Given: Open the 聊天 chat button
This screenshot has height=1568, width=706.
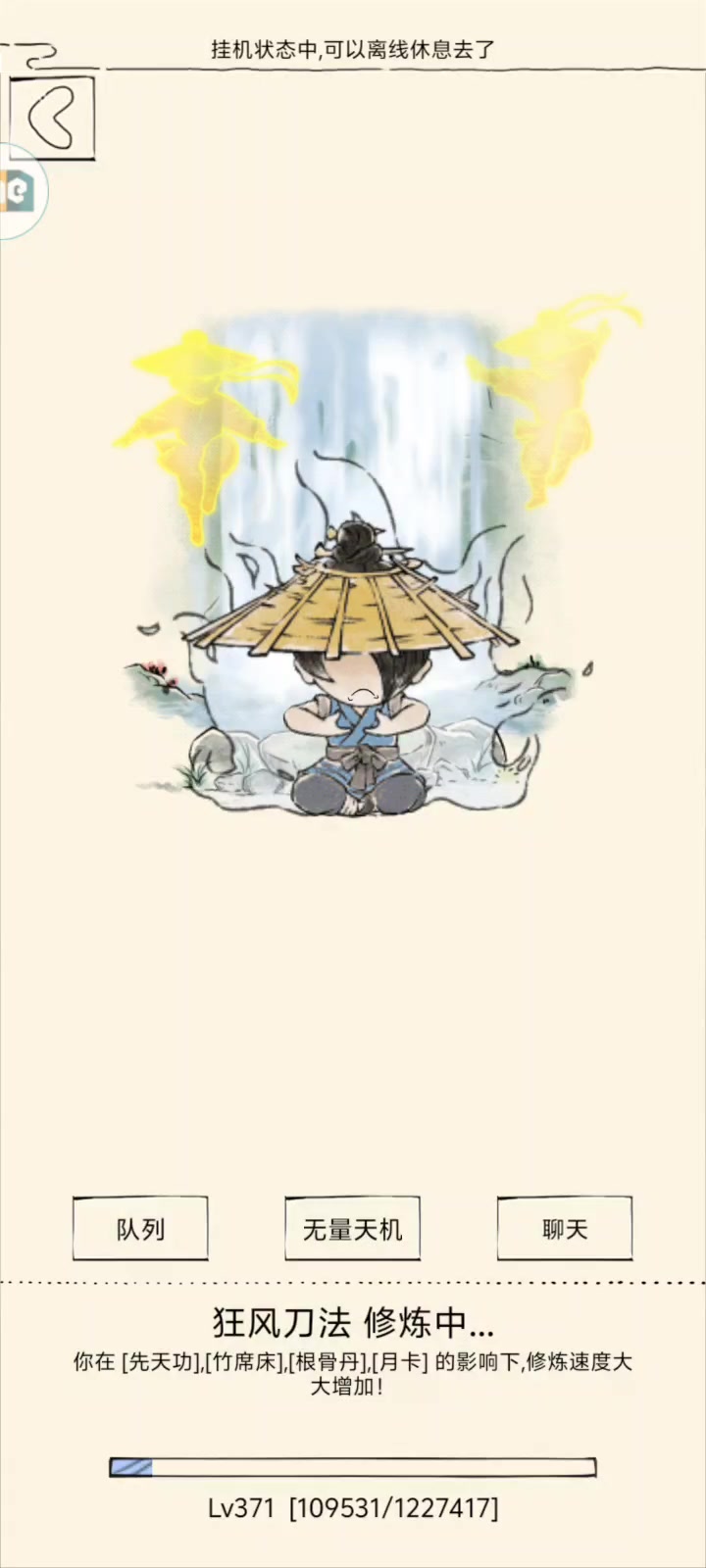Looking at the screenshot, I should point(564,1228).
